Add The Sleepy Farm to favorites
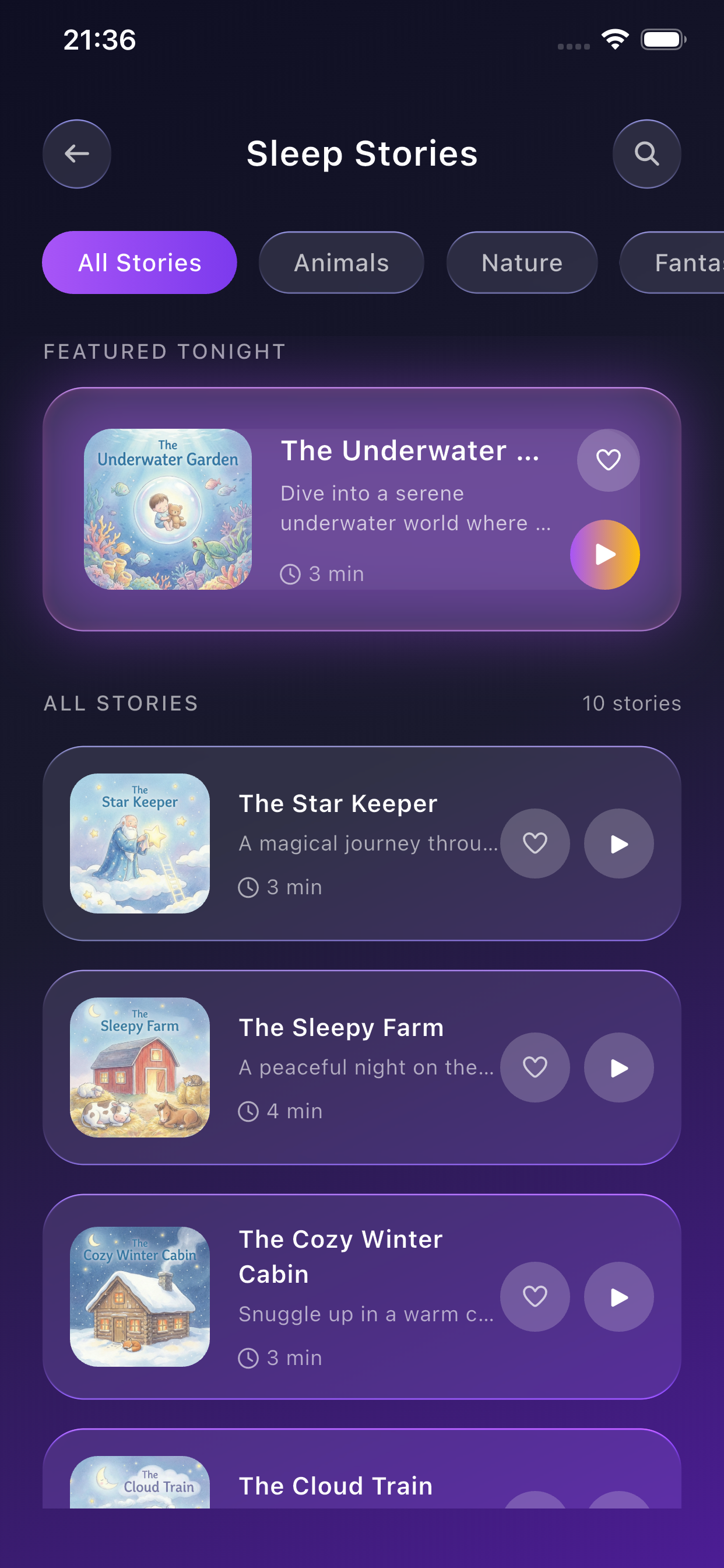The width and height of the screenshot is (724, 1568). click(535, 1067)
